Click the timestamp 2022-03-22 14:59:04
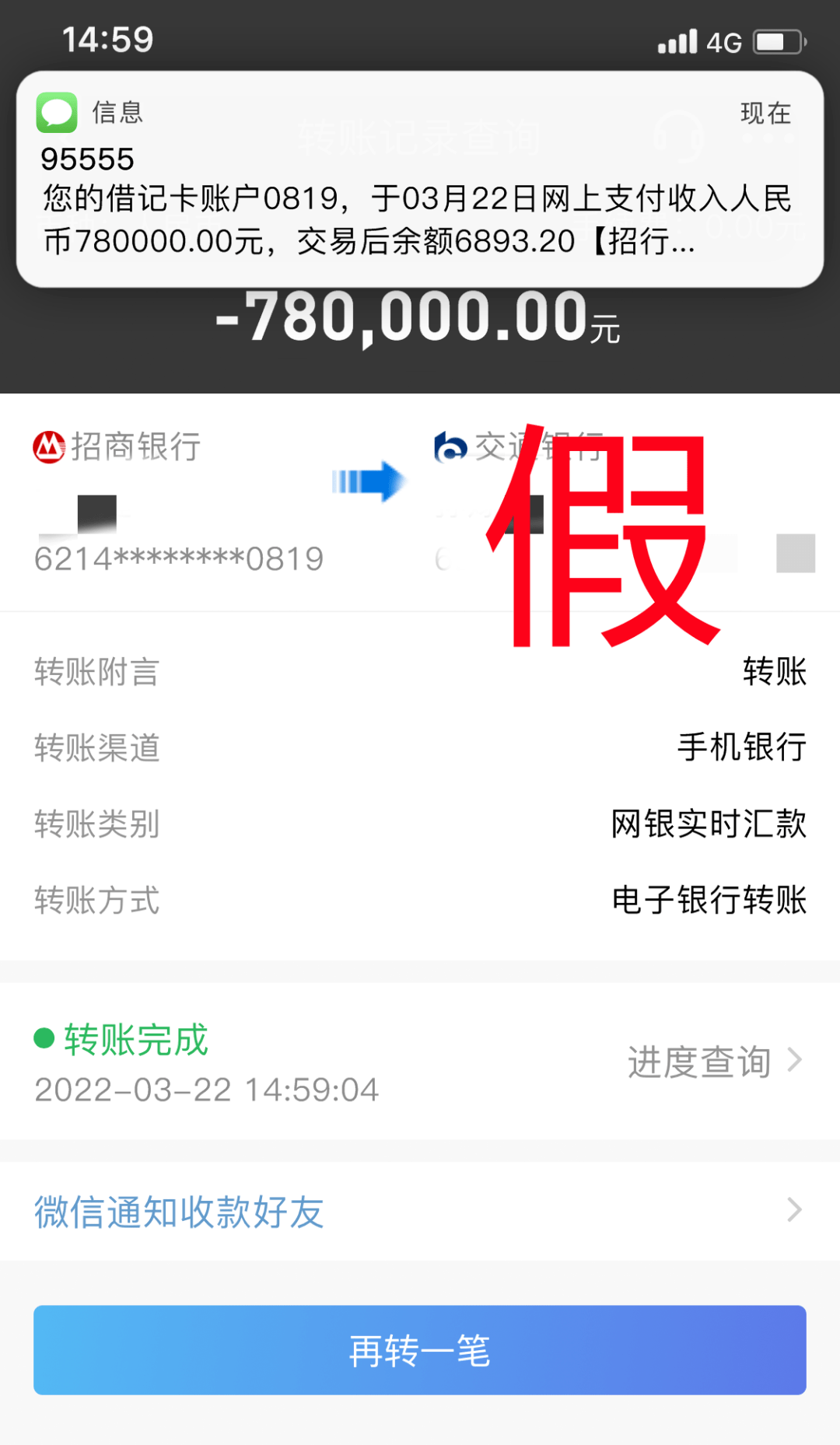840x1445 pixels. [x=205, y=1090]
